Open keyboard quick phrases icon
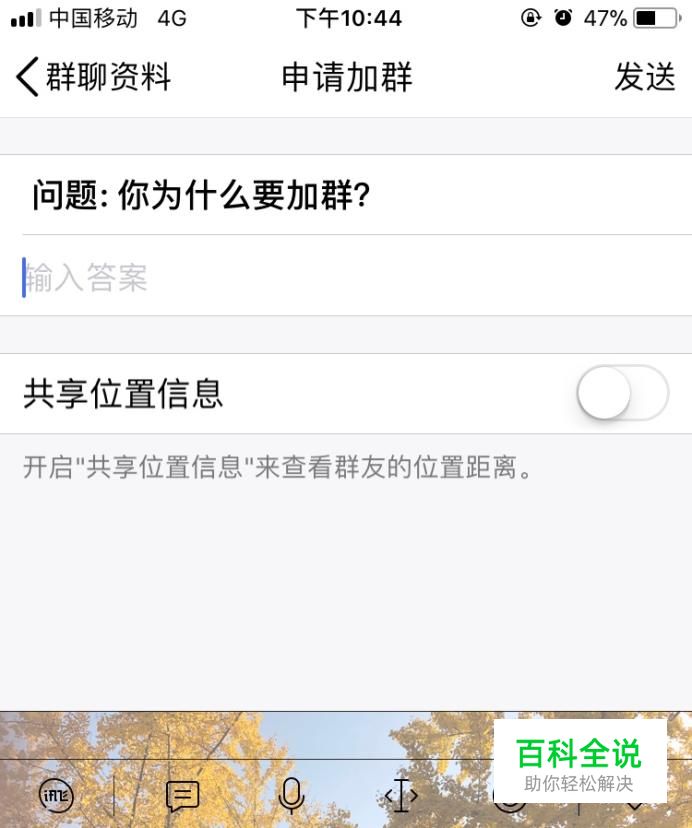 [182, 796]
